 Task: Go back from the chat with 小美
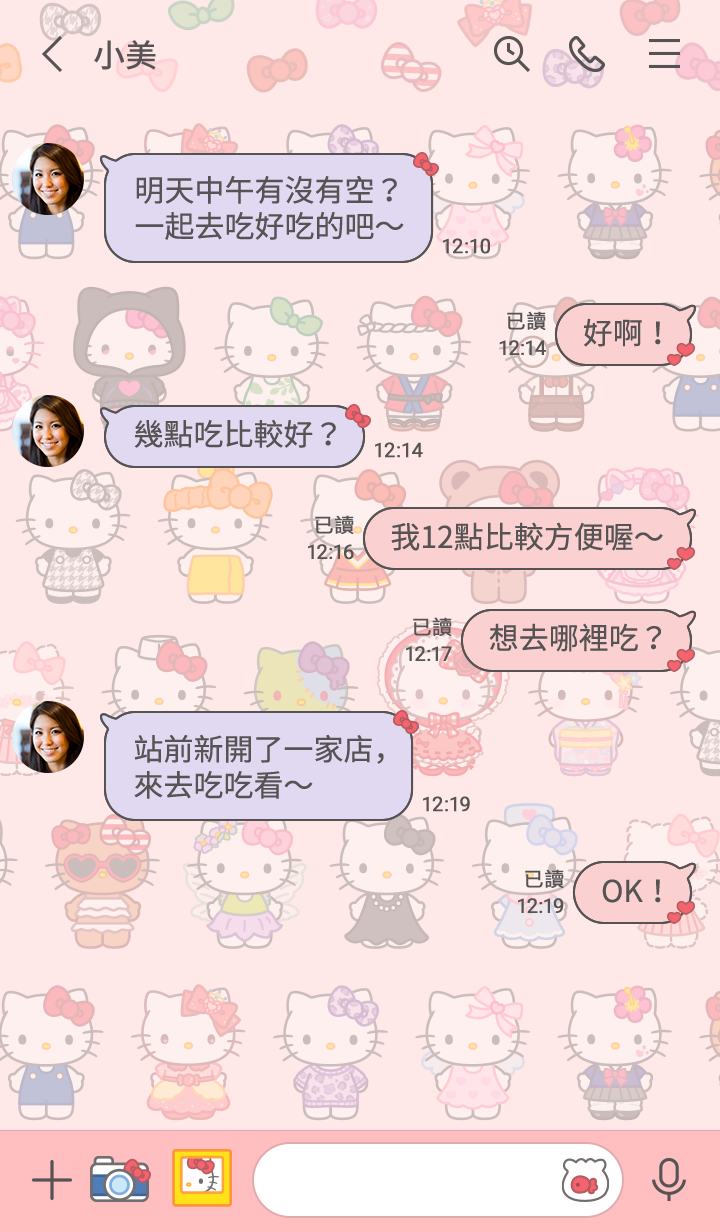pyautogui.click(x=53, y=55)
